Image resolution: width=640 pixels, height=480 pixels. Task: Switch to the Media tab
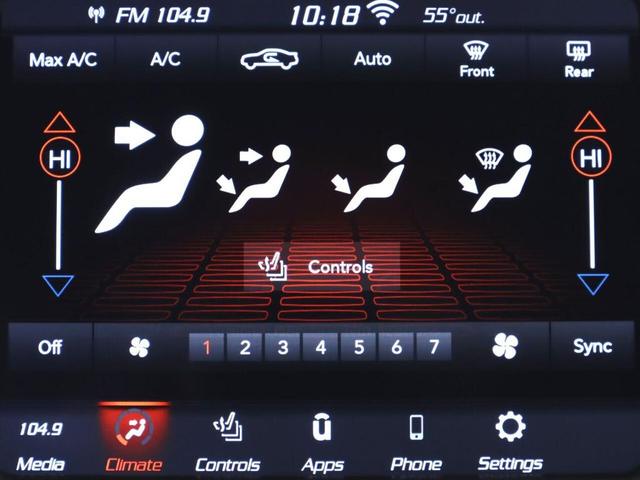coord(41,445)
